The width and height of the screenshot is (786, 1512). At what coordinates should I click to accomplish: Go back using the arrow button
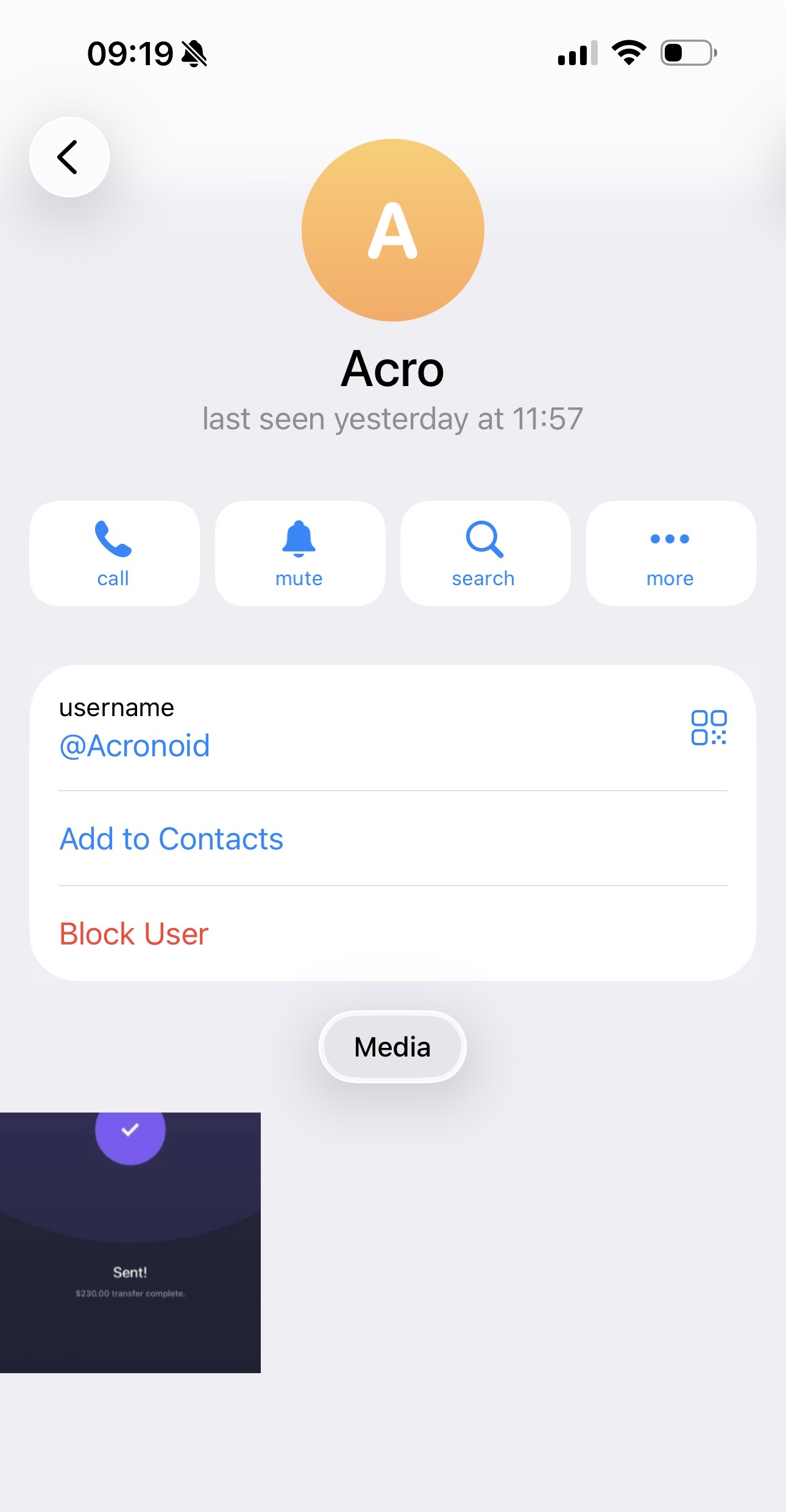click(x=69, y=157)
